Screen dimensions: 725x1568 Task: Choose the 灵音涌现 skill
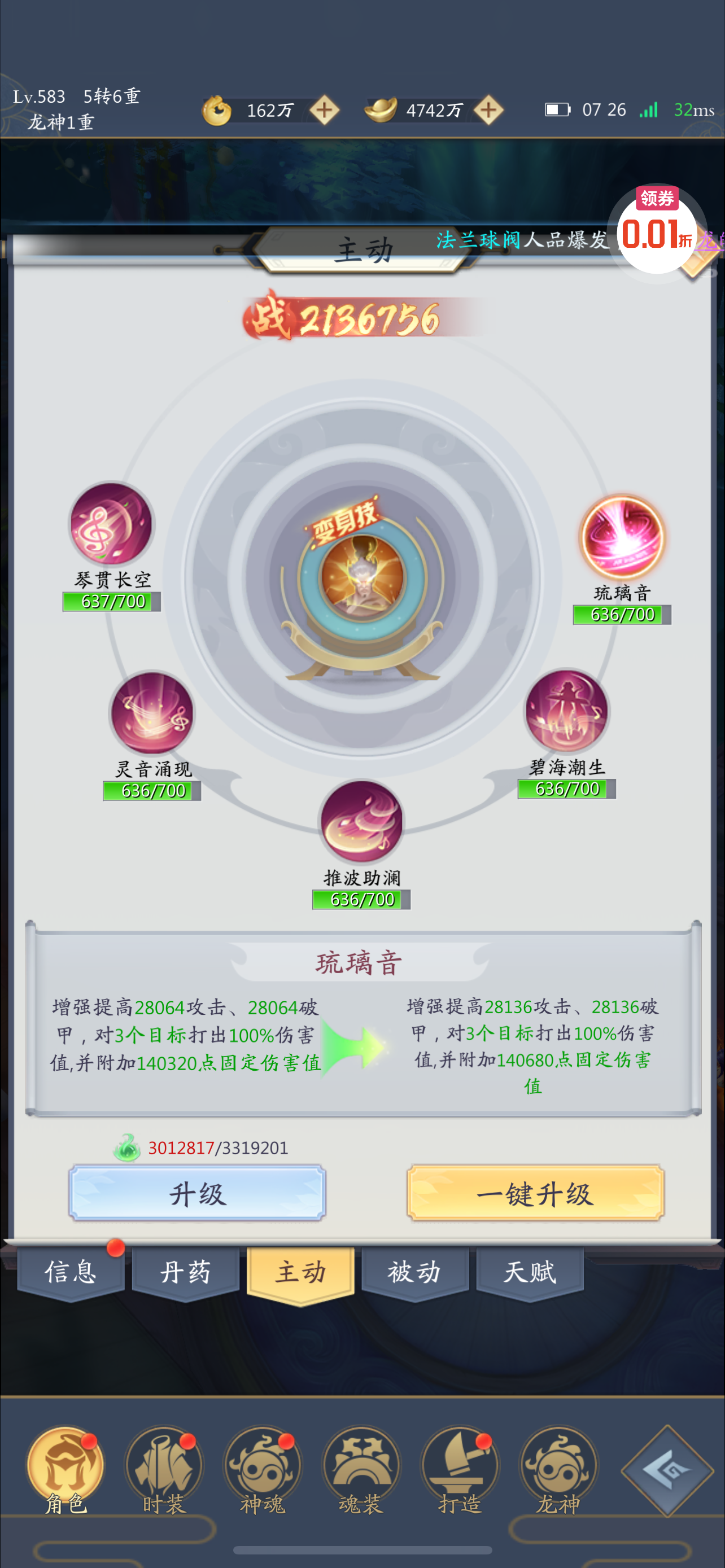152,713
